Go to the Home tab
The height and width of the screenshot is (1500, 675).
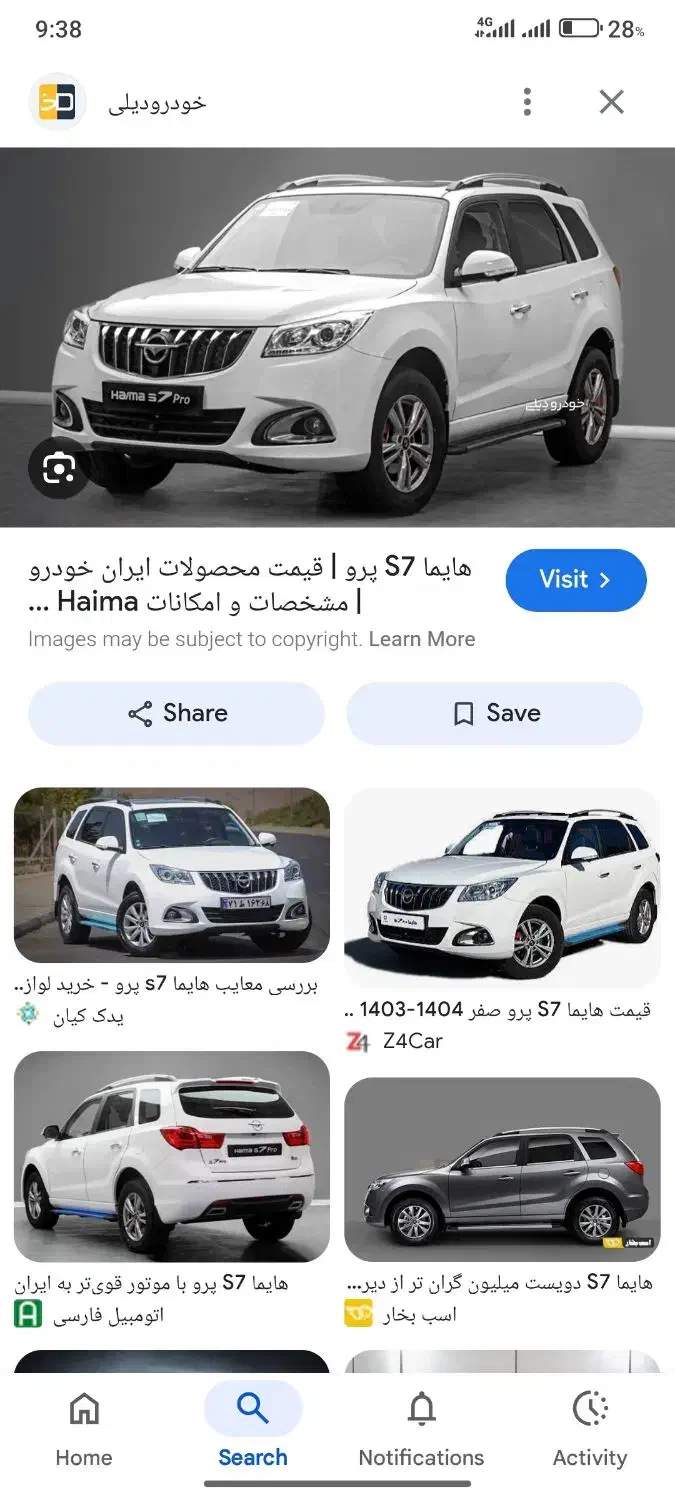point(84,1430)
